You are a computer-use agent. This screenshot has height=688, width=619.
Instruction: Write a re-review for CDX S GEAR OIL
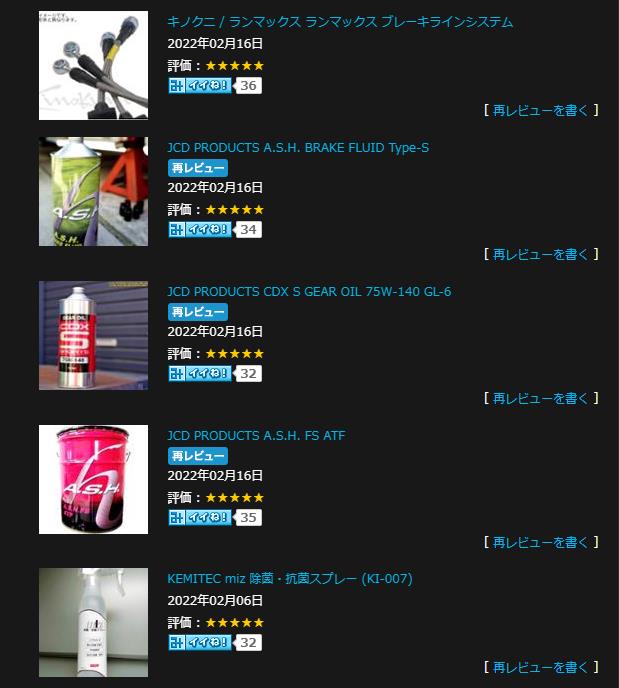[541, 398]
